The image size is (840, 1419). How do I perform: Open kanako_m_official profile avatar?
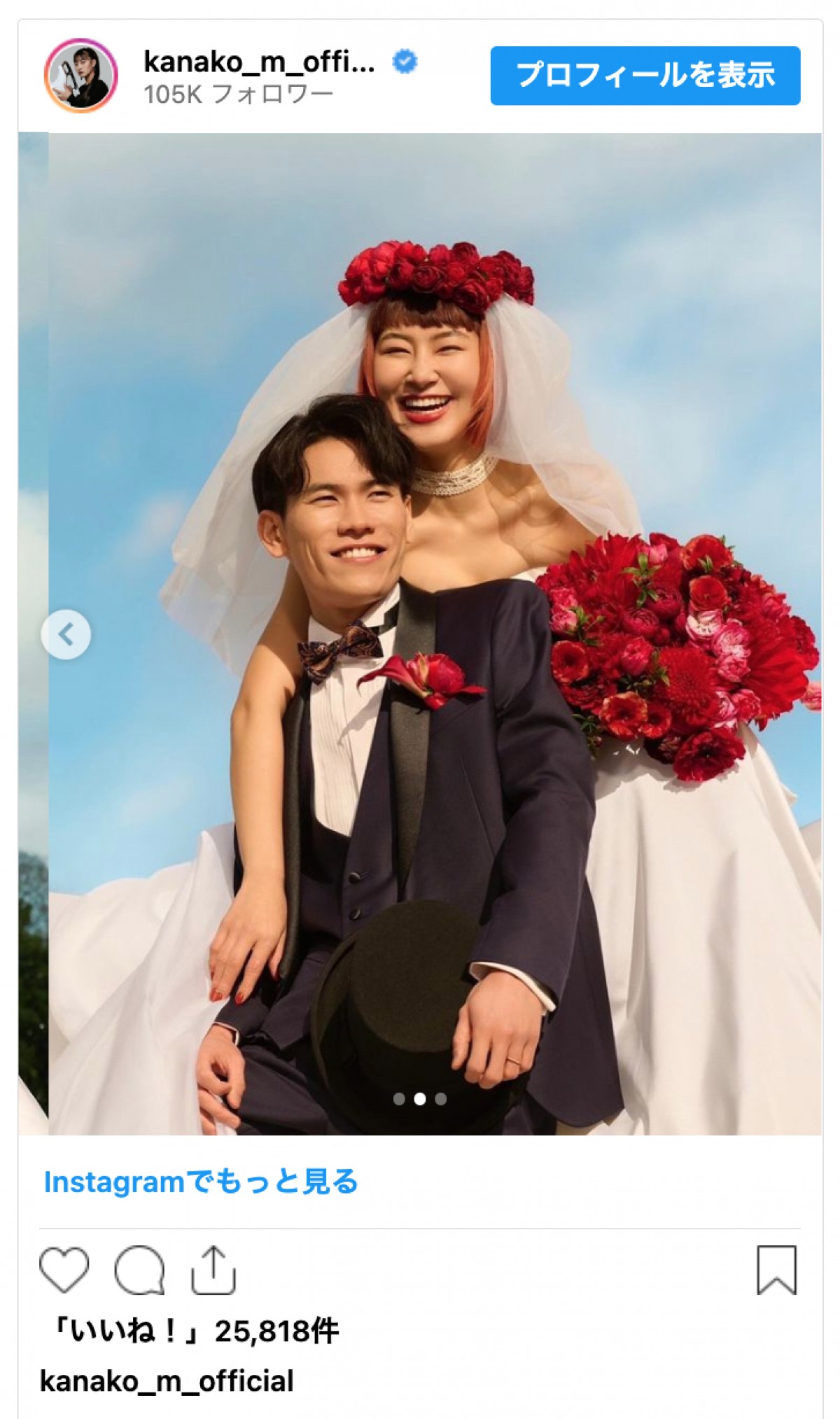pos(80,76)
